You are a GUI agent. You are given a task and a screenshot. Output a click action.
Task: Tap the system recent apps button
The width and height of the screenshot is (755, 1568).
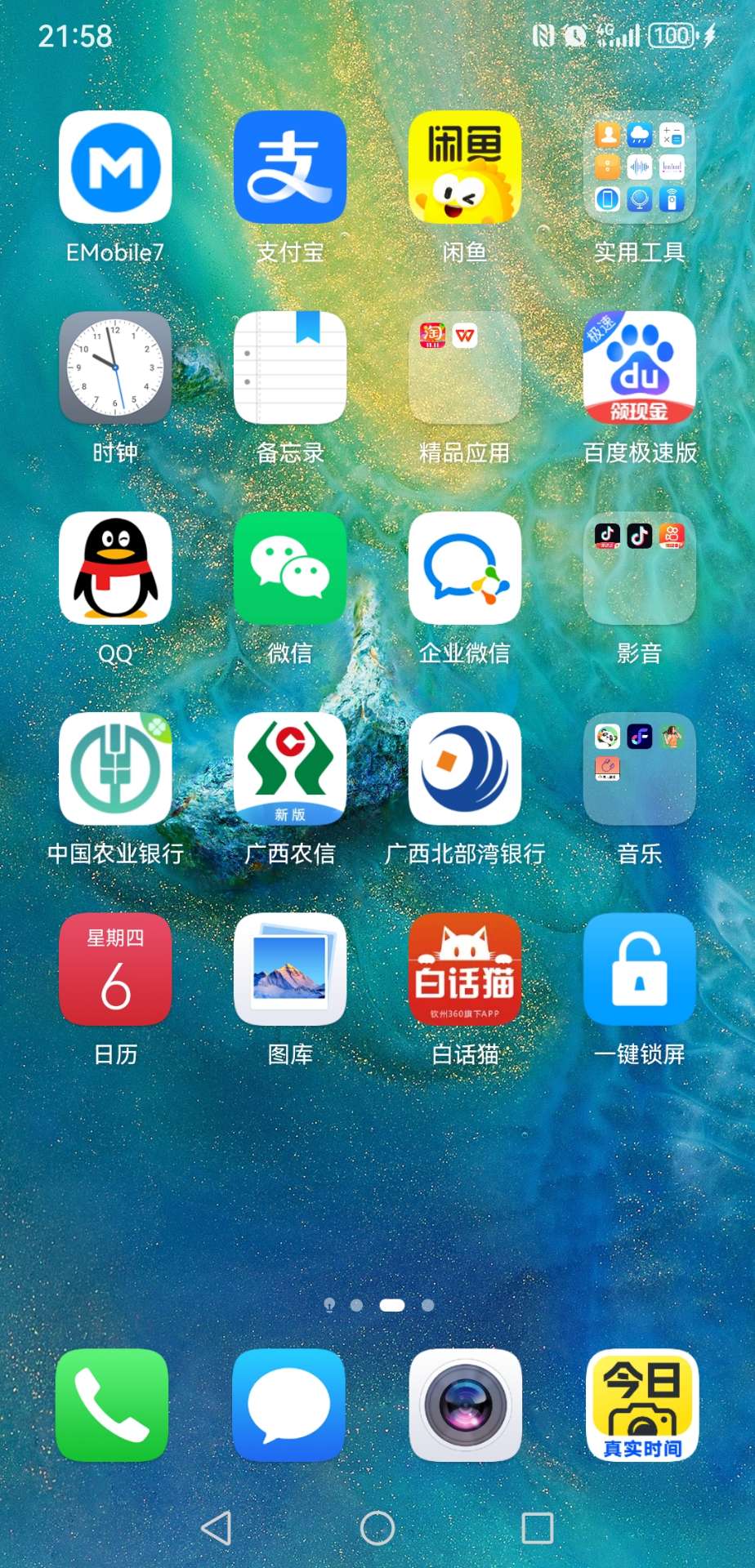pyautogui.click(x=538, y=1528)
